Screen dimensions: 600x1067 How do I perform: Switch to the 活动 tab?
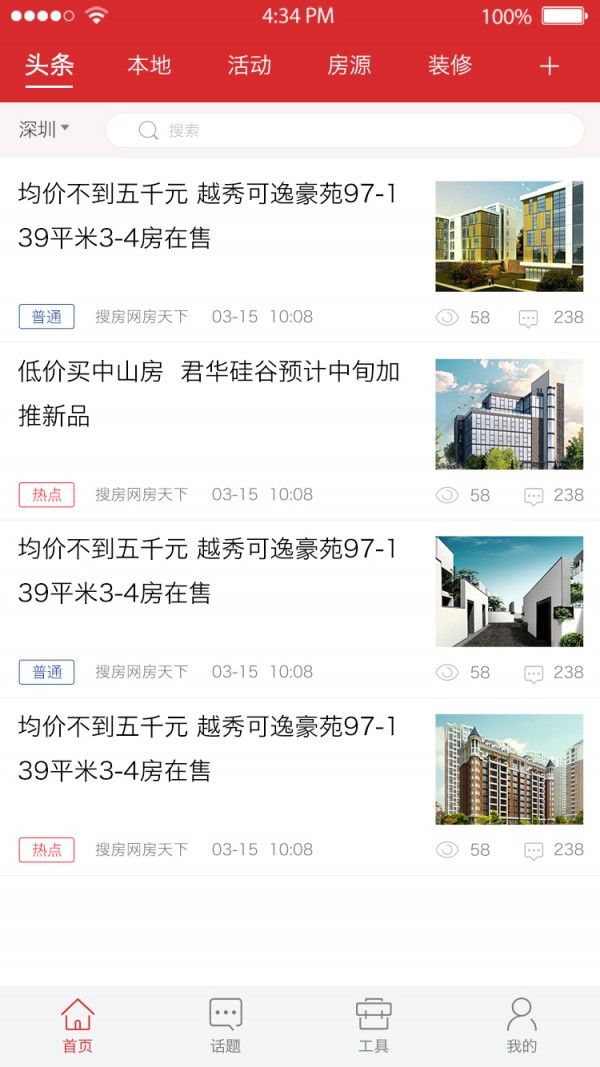point(249,66)
